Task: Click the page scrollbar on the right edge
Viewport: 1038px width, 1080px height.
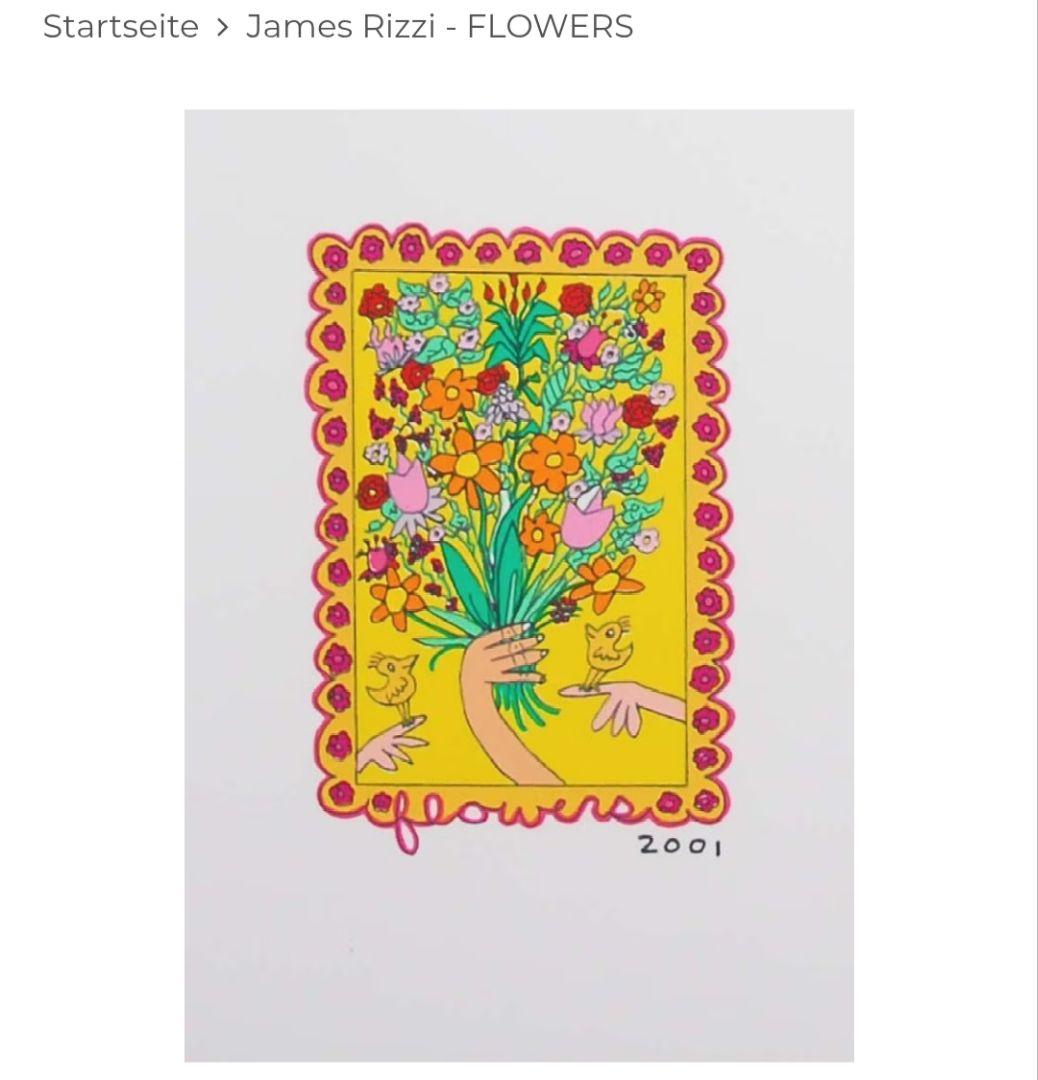Action: point(1033,540)
